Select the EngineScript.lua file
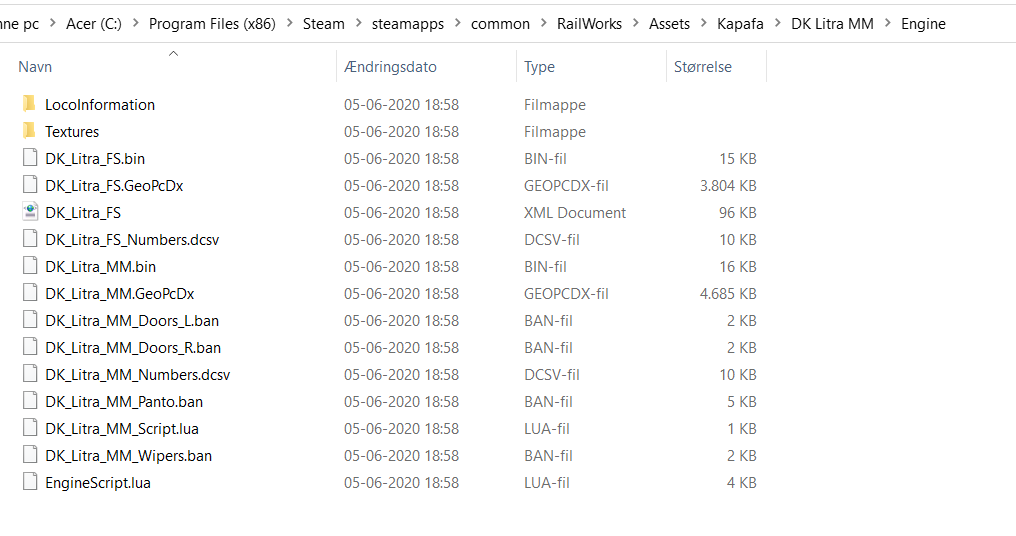 [x=98, y=483]
